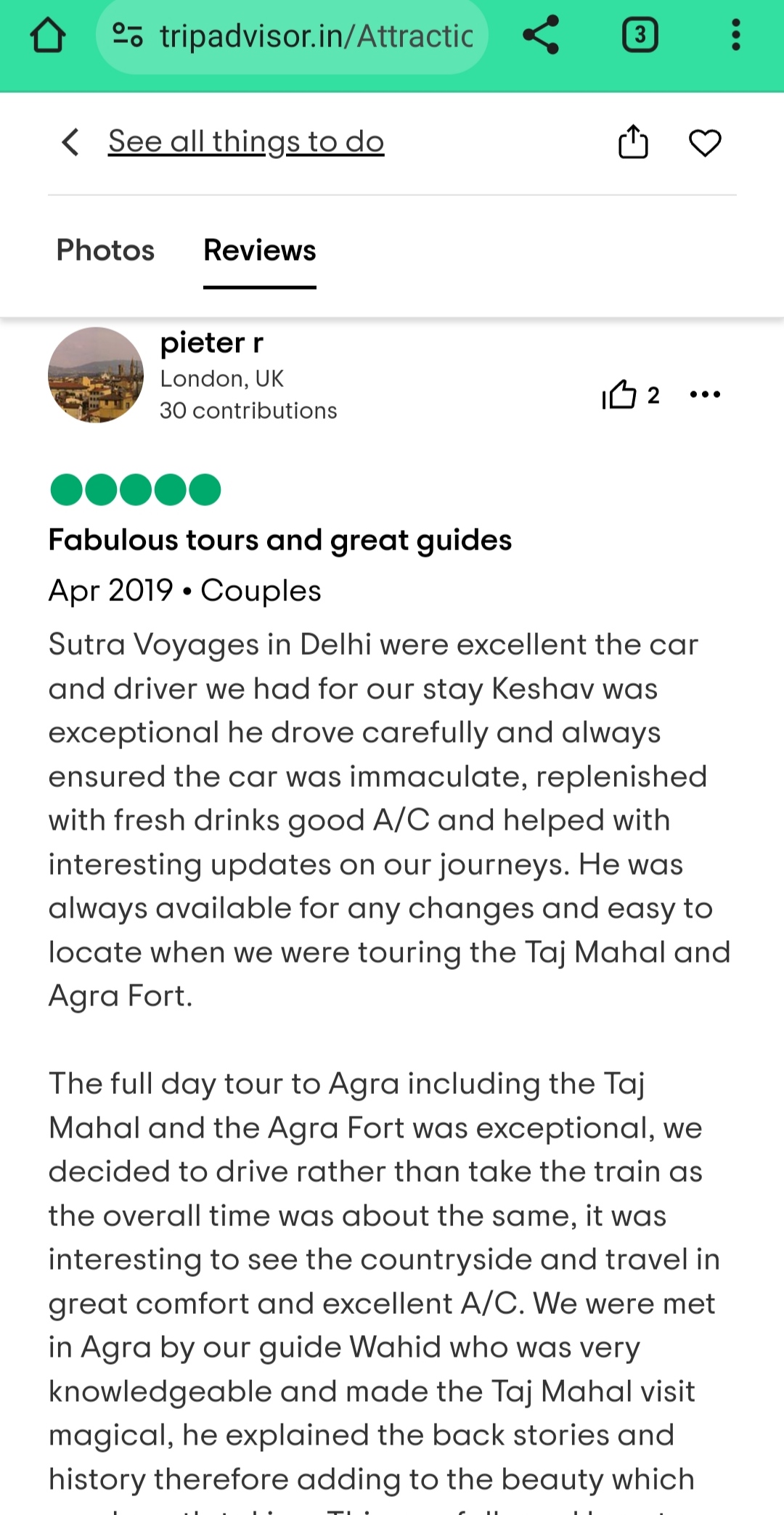Image resolution: width=784 pixels, height=1515 pixels.
Task: Open the browser tab switcher
Action: pyautogui.click(x=640, y=35)
